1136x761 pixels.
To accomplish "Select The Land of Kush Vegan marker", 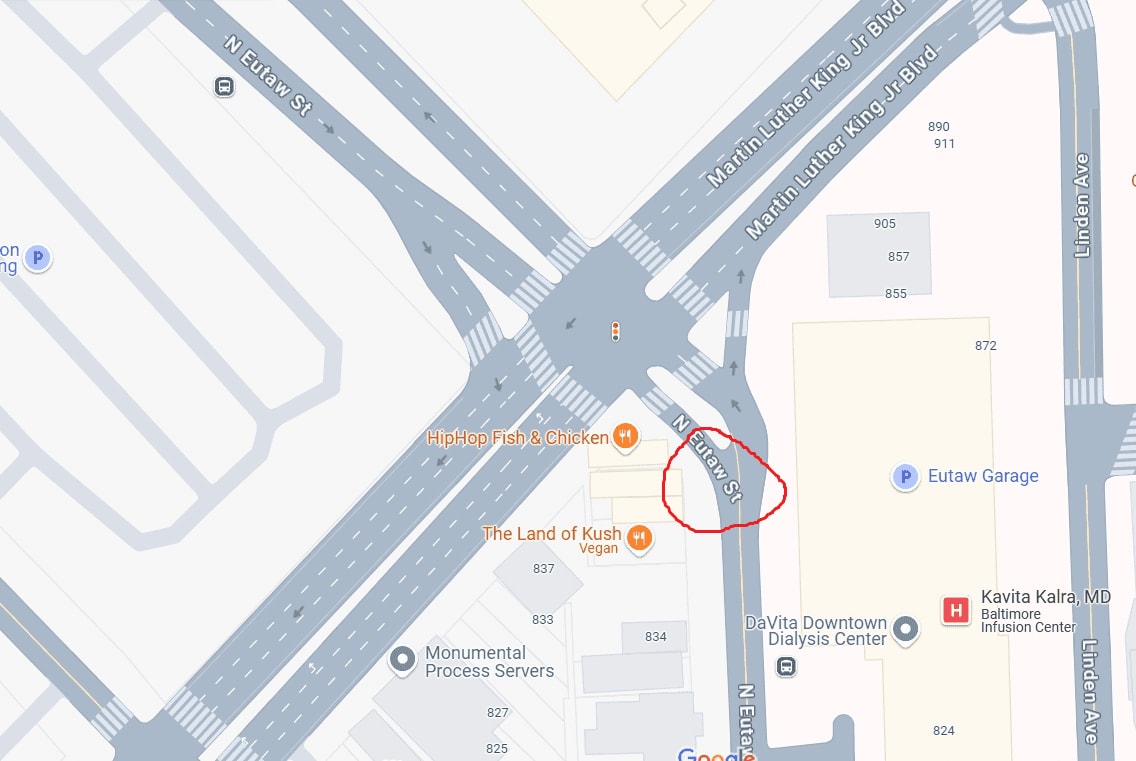I will (x=638, y=539).
